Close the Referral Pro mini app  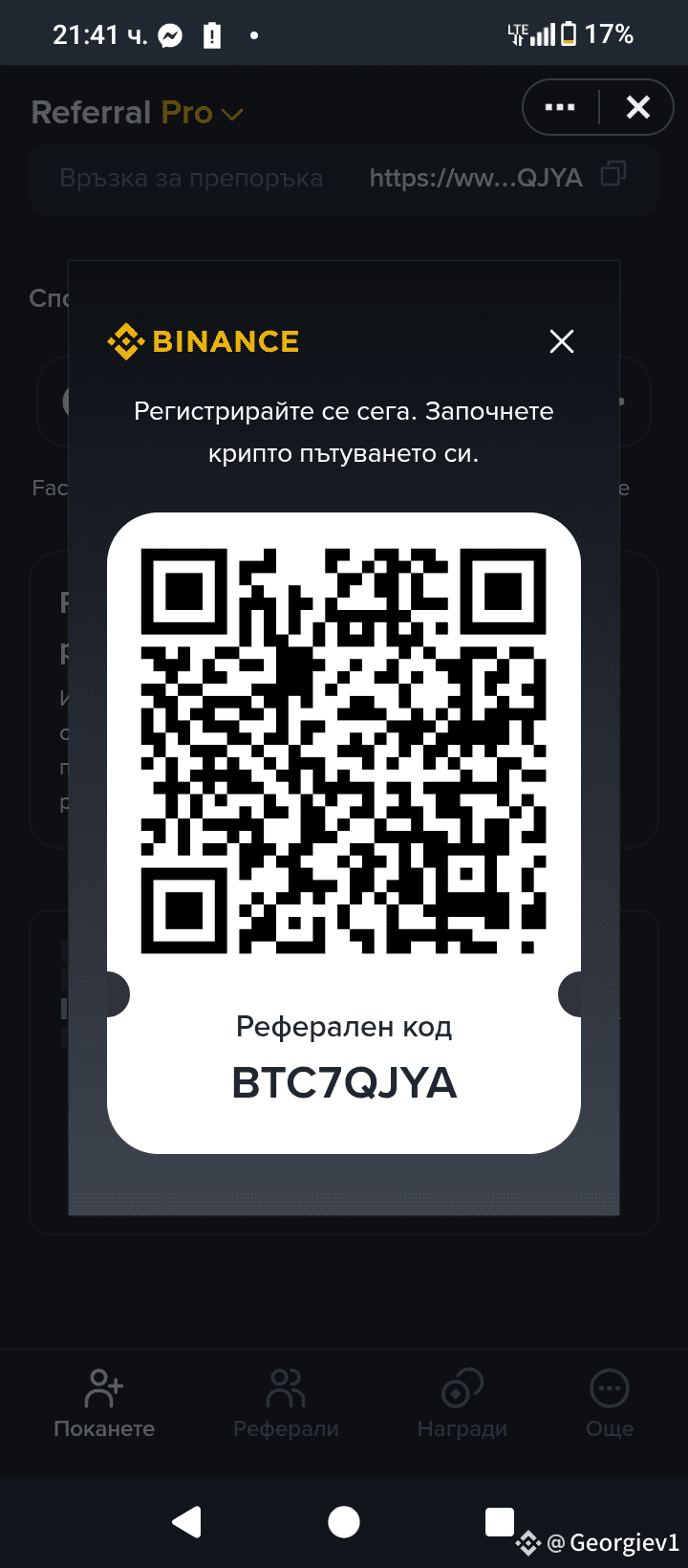coord(637,107)
